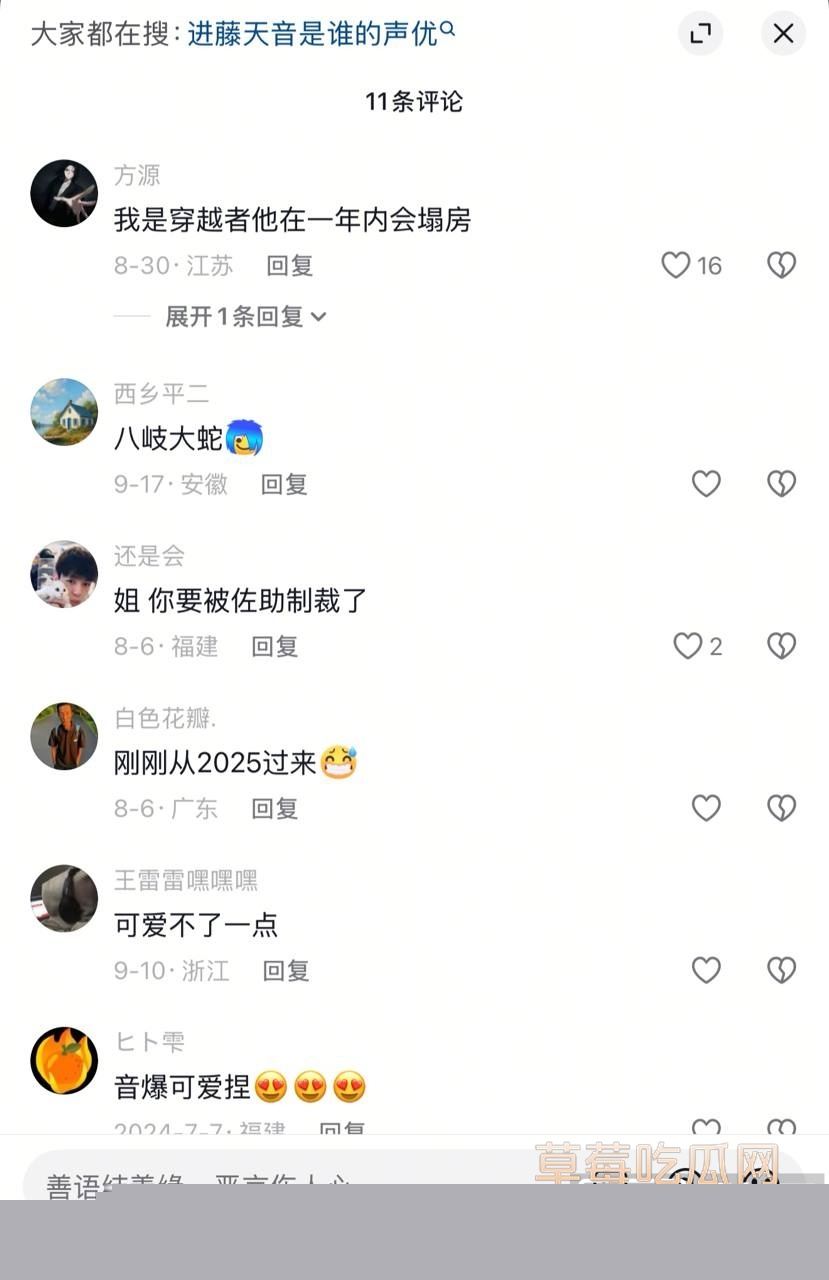This screenshot has height=1280, width=829.
Task: Reply to 西乡平二's comment
Action: coord(284,484)
